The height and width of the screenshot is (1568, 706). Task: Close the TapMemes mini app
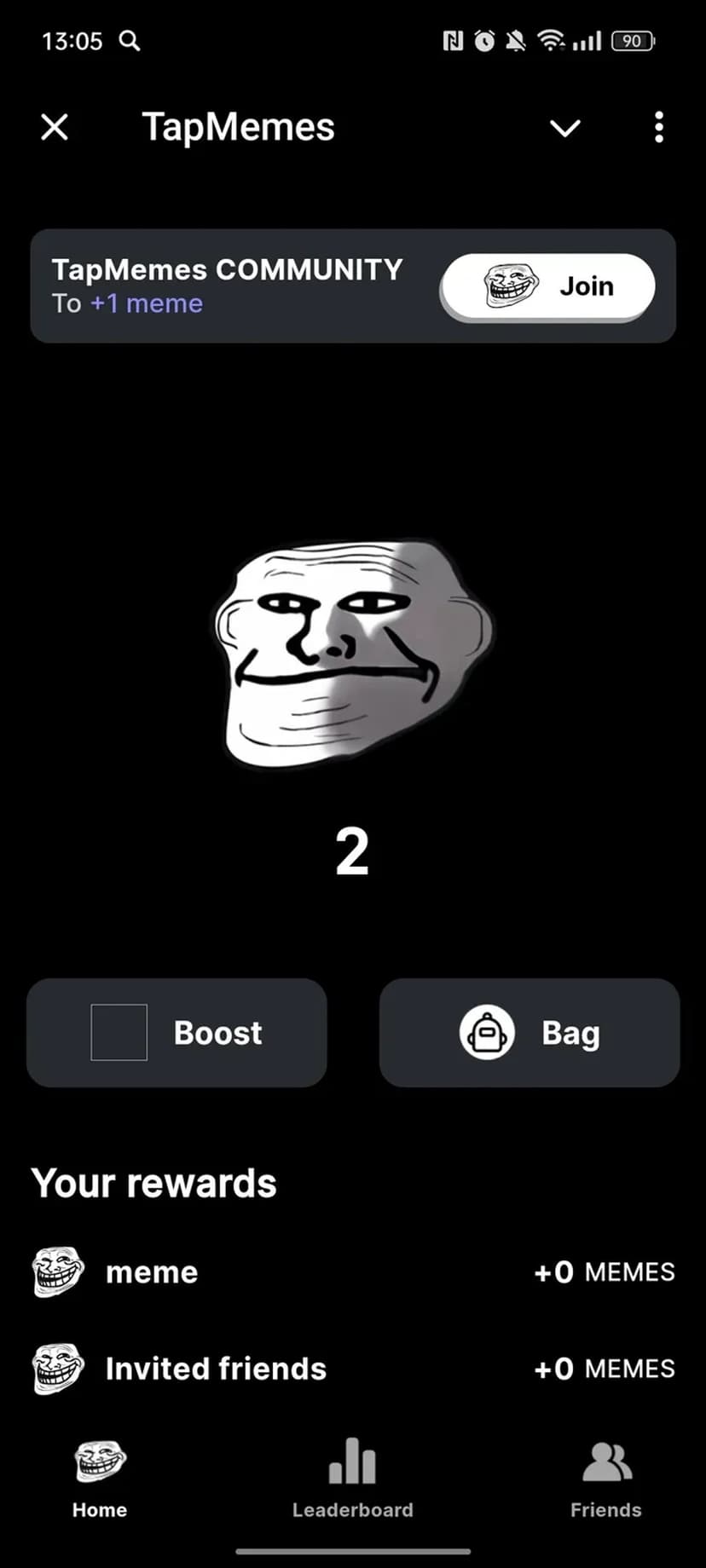point(55,128)
